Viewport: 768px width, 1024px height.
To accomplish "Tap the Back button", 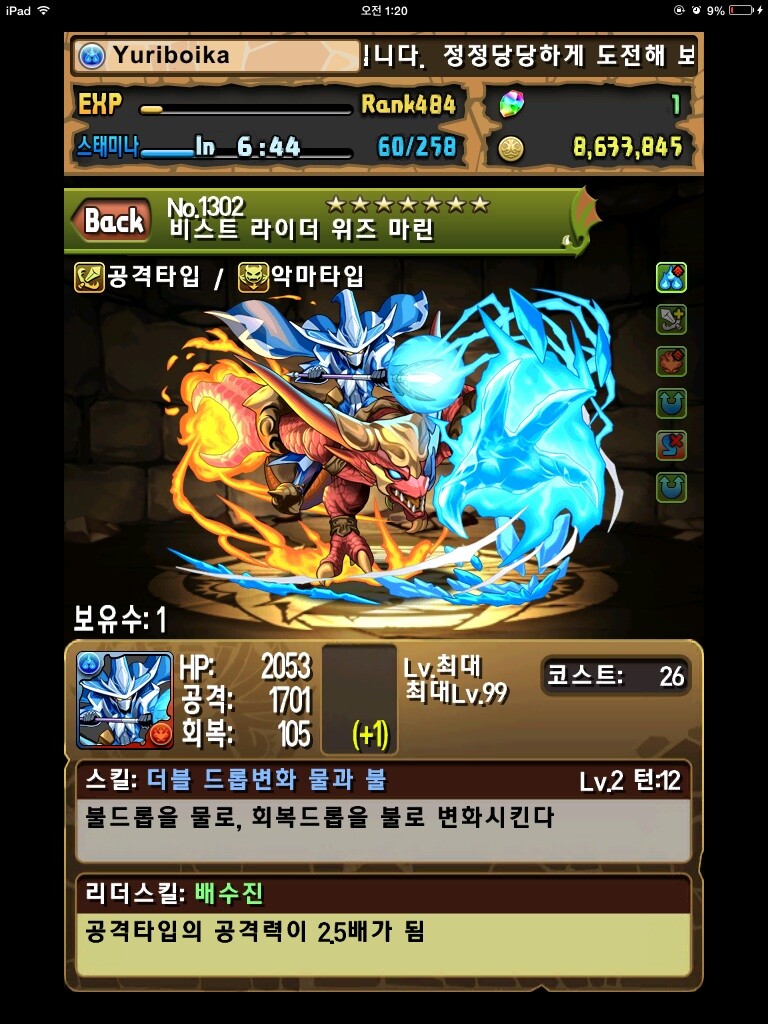I will point(112,221).
